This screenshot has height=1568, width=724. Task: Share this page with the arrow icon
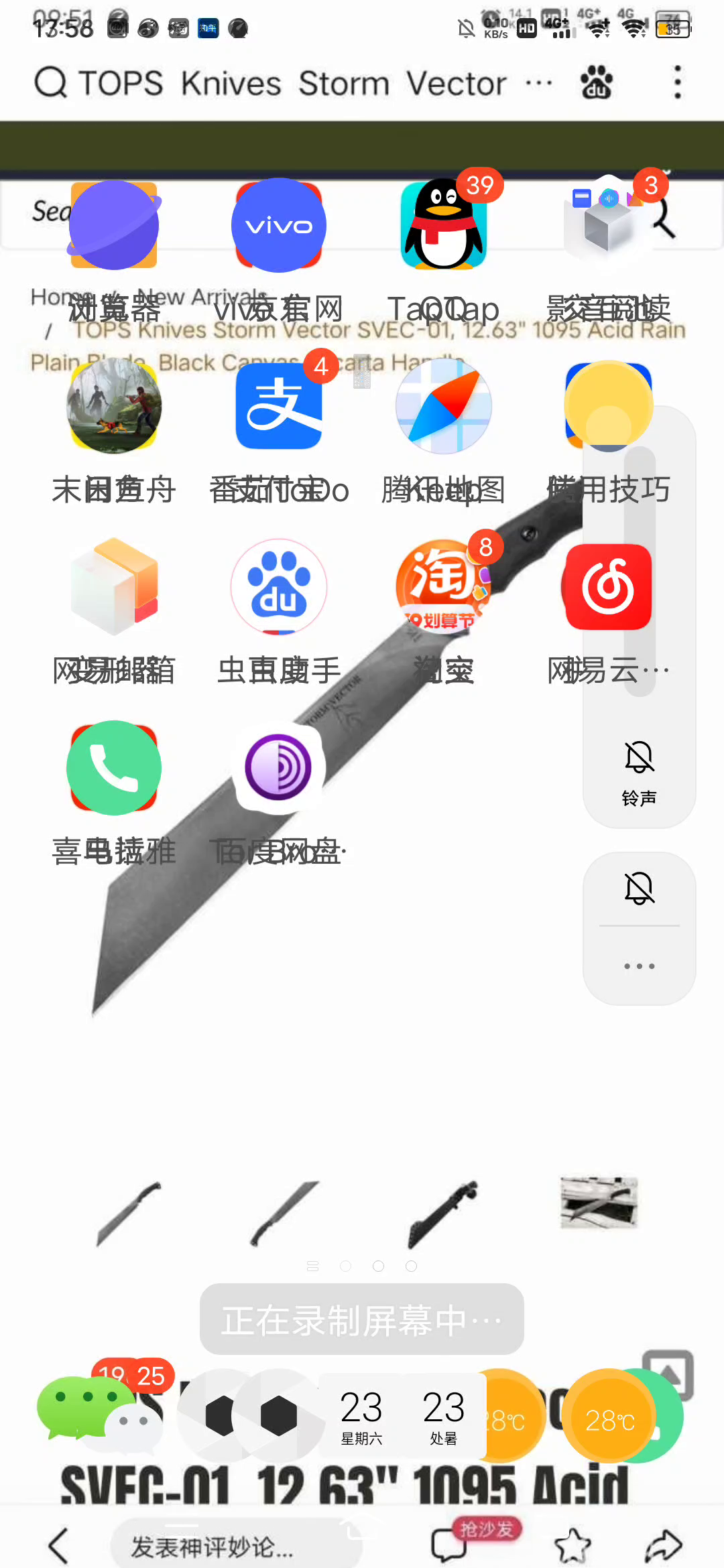coord(664,1546)
